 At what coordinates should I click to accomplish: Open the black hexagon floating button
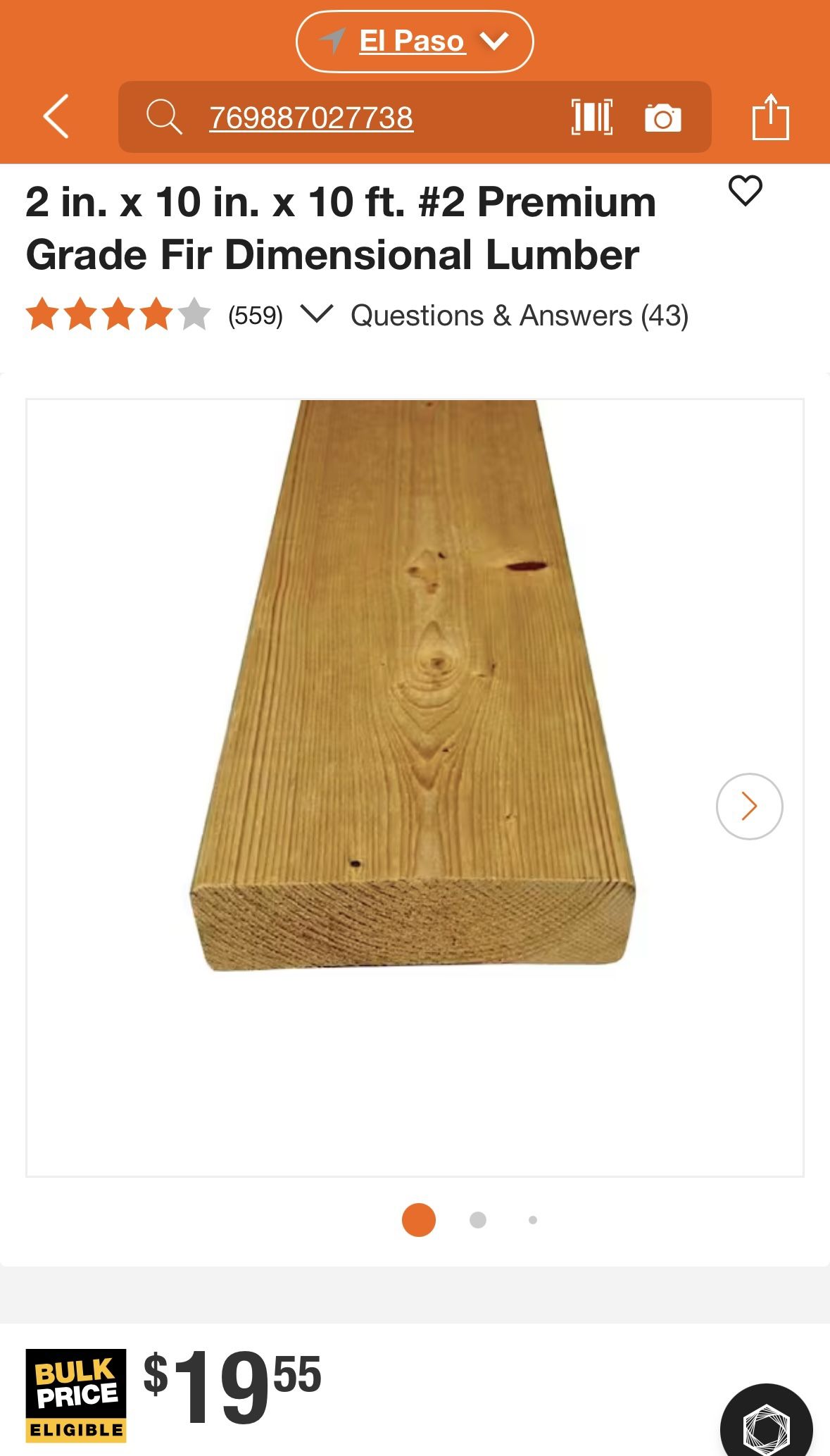coord(766,1426)
